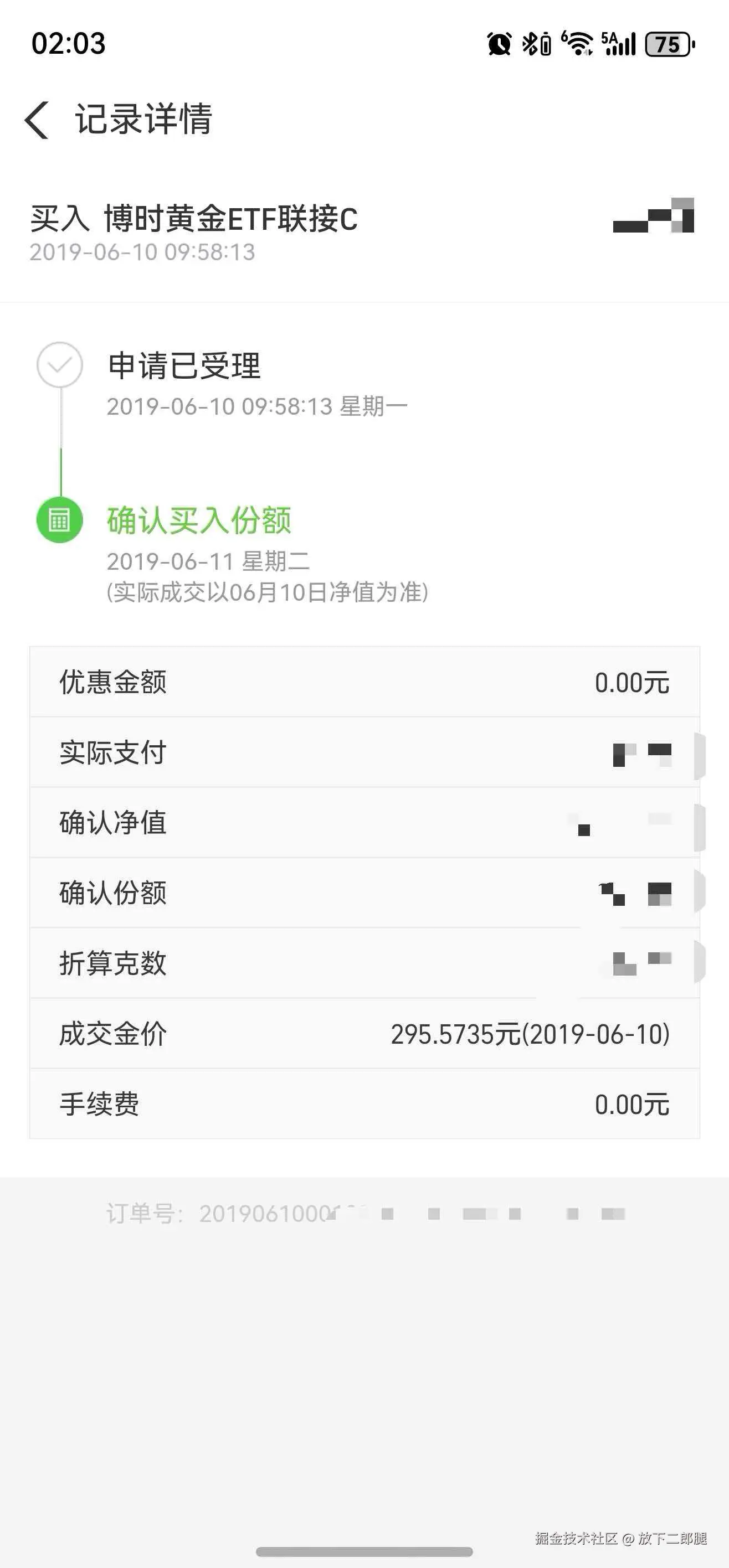Expand the 折算克数 row
The width and height of the screenshot is (729, 1568).
tap(364, 963)
